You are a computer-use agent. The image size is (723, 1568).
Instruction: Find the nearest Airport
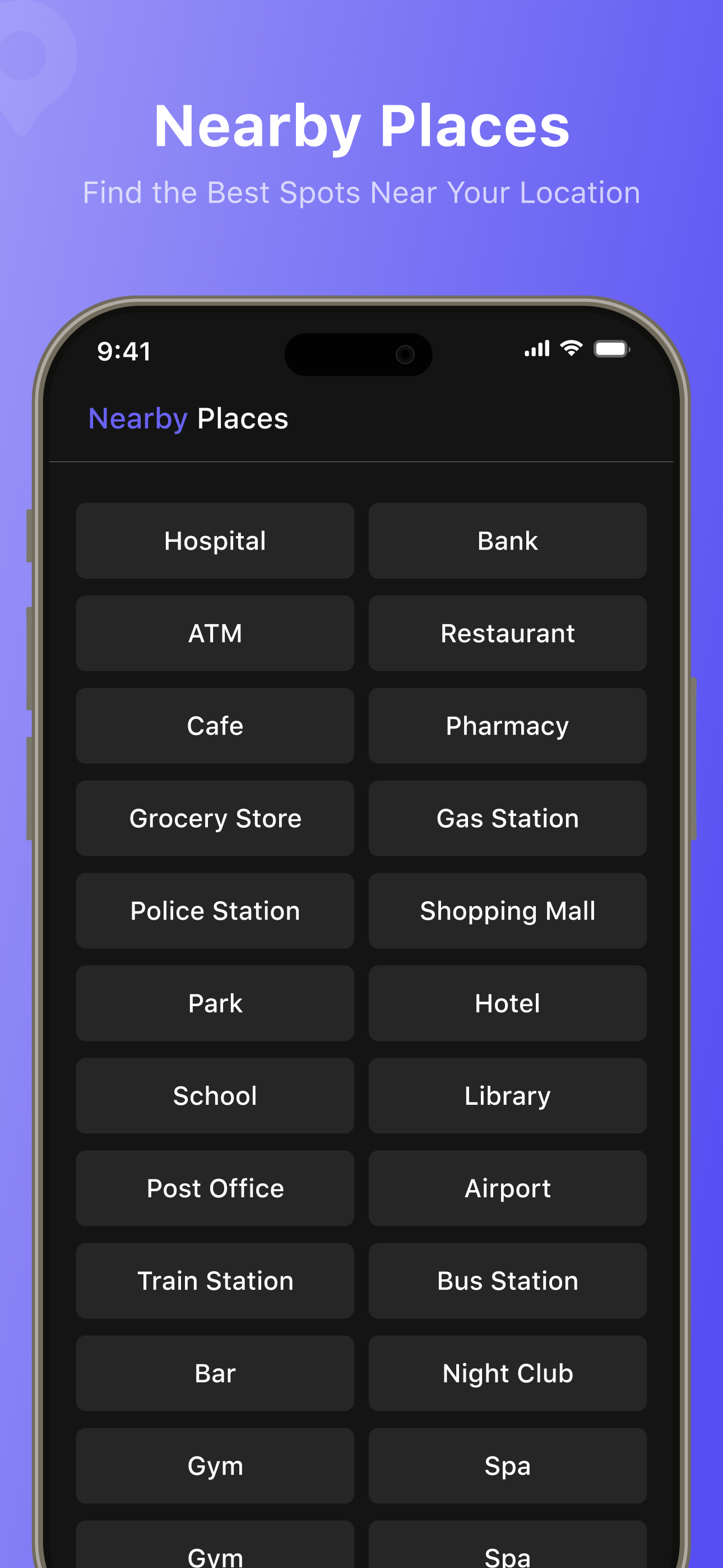tap(508, 1188)
